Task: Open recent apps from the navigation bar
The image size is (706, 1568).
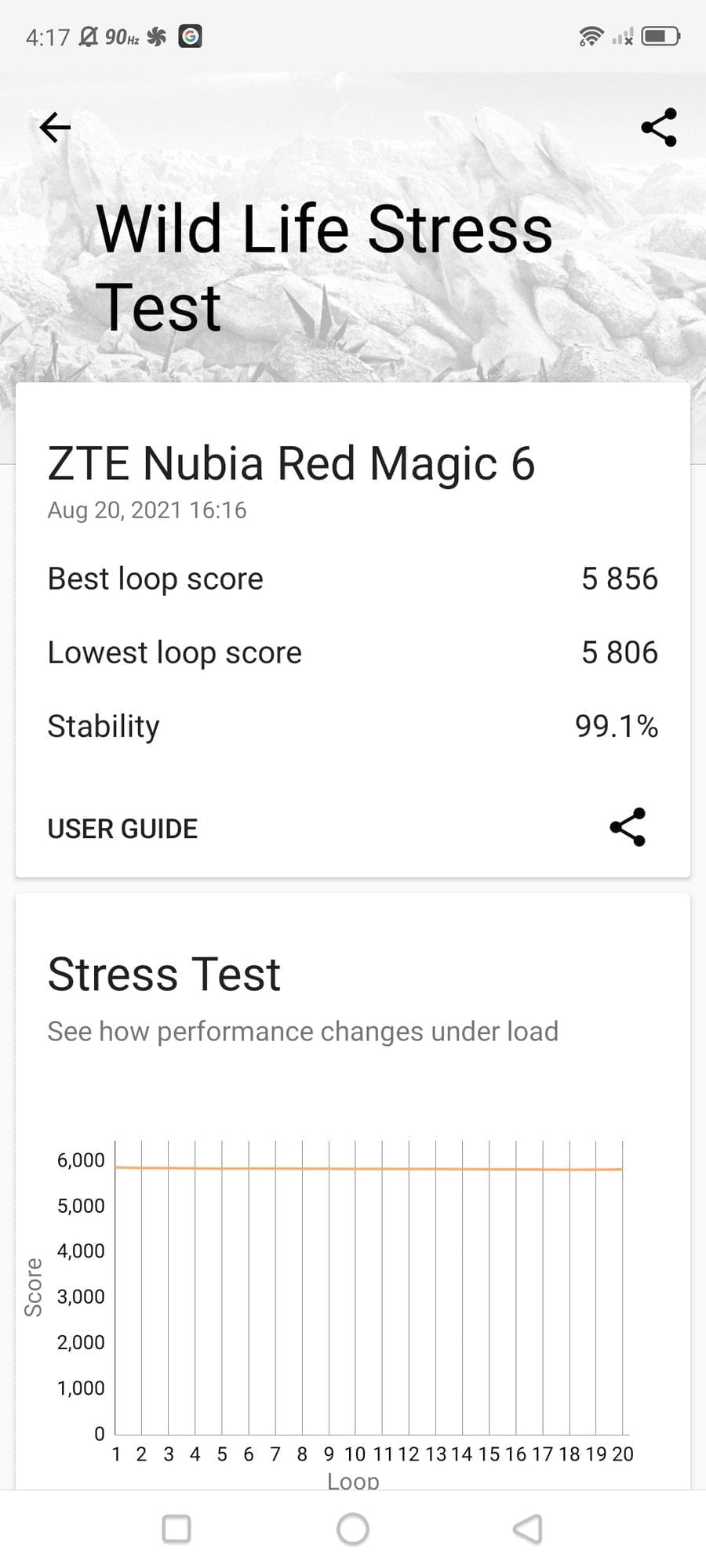Action: [176, 1529]
